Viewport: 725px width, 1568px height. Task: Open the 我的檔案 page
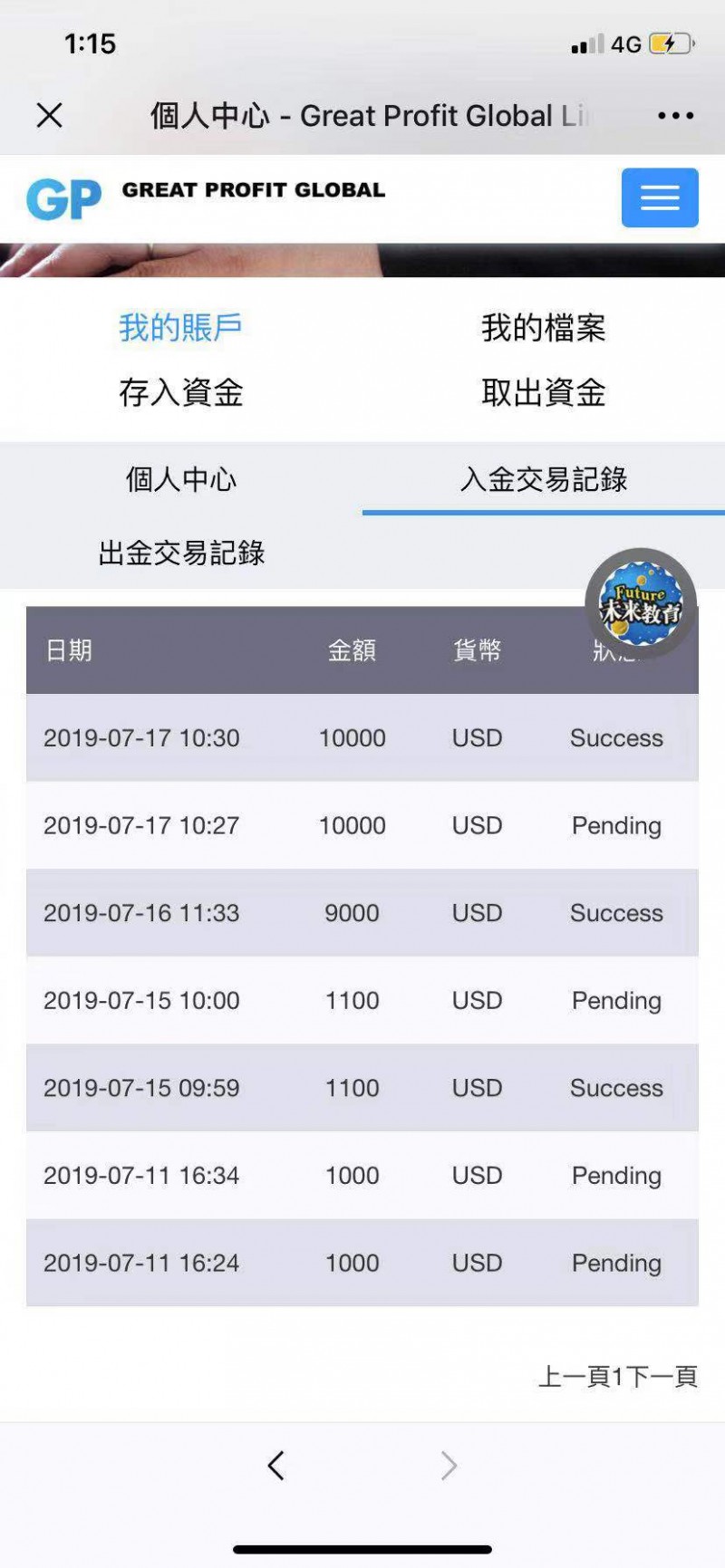[543, 328]
